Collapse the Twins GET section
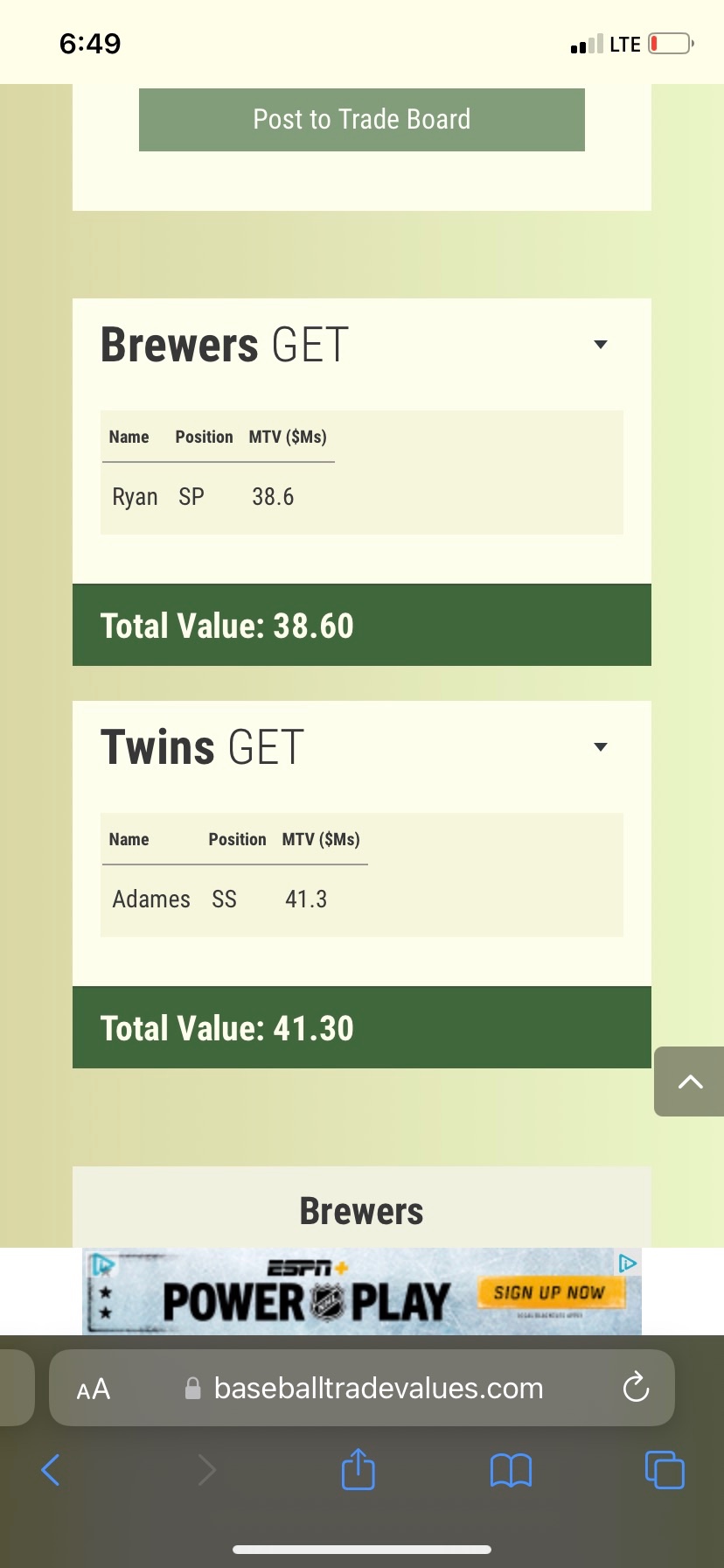The height and width of the screenshot is (1568, 724). point(601,747)
